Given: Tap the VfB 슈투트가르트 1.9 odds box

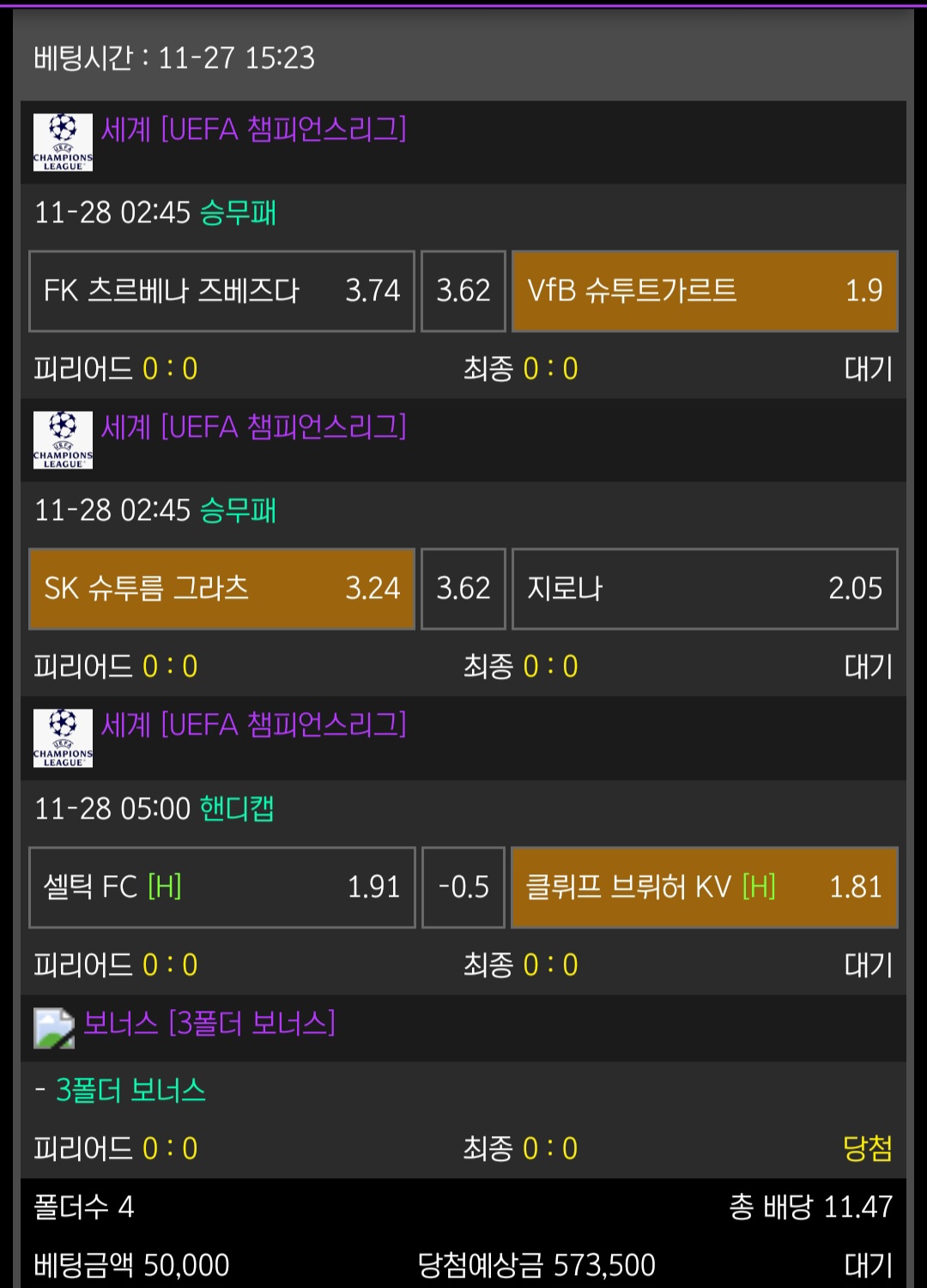Looking at the screenshot, I should [705, 291].
